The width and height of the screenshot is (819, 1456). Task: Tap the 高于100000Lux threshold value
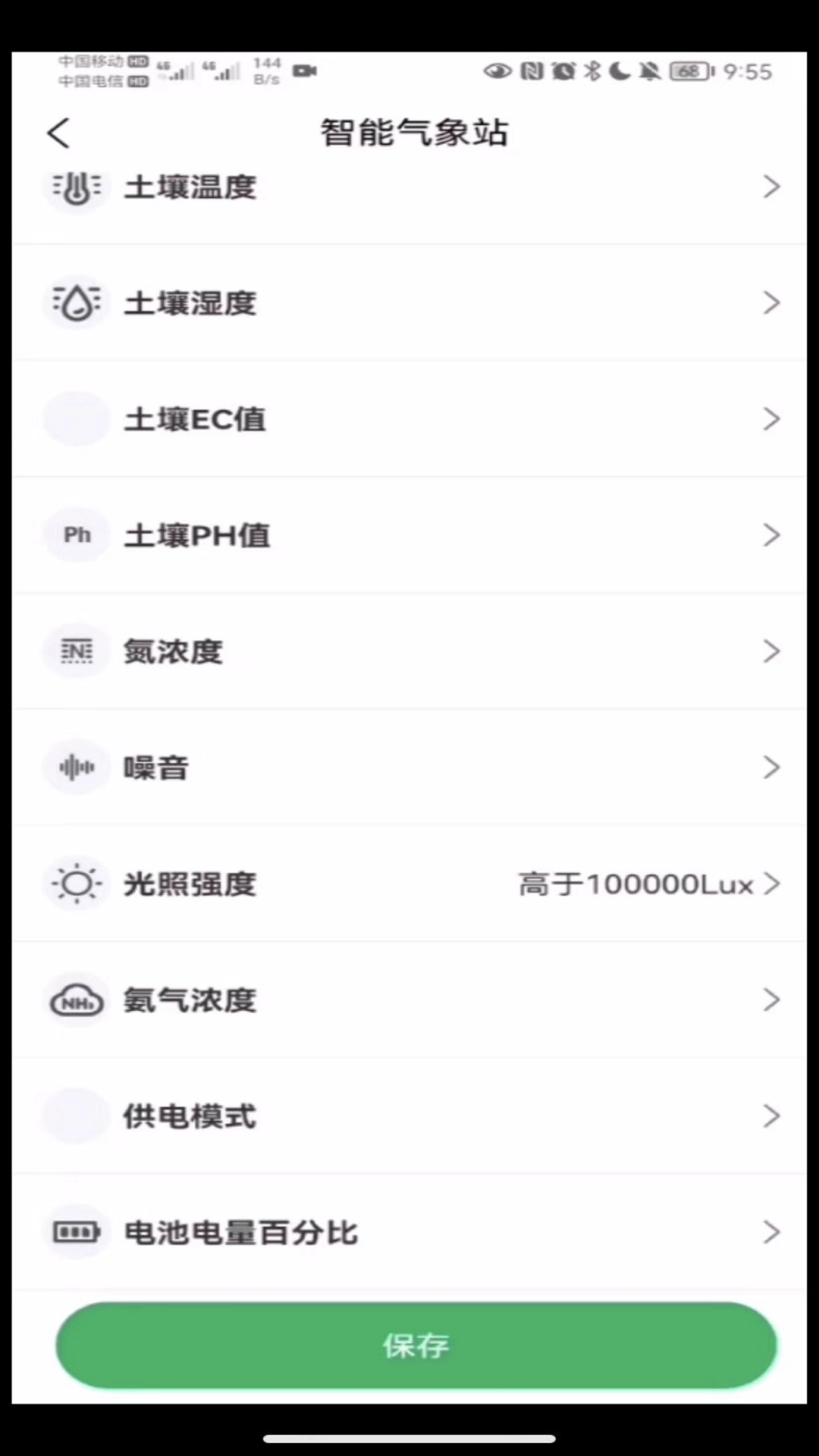pos(635,883)
